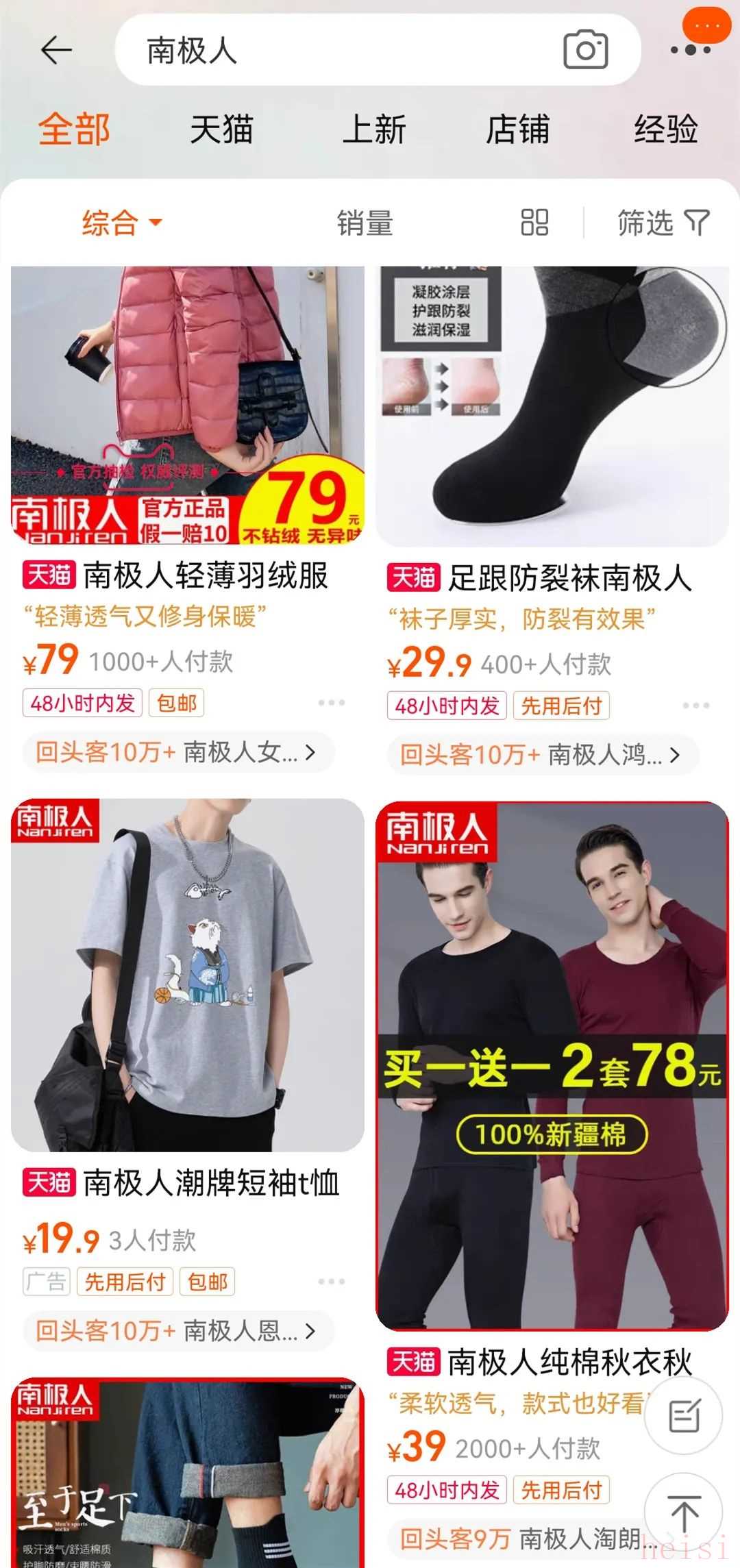This screenshot has height=1568, width=740.
Task: Switch to the 上新 tab
Action: click(374, 129)
